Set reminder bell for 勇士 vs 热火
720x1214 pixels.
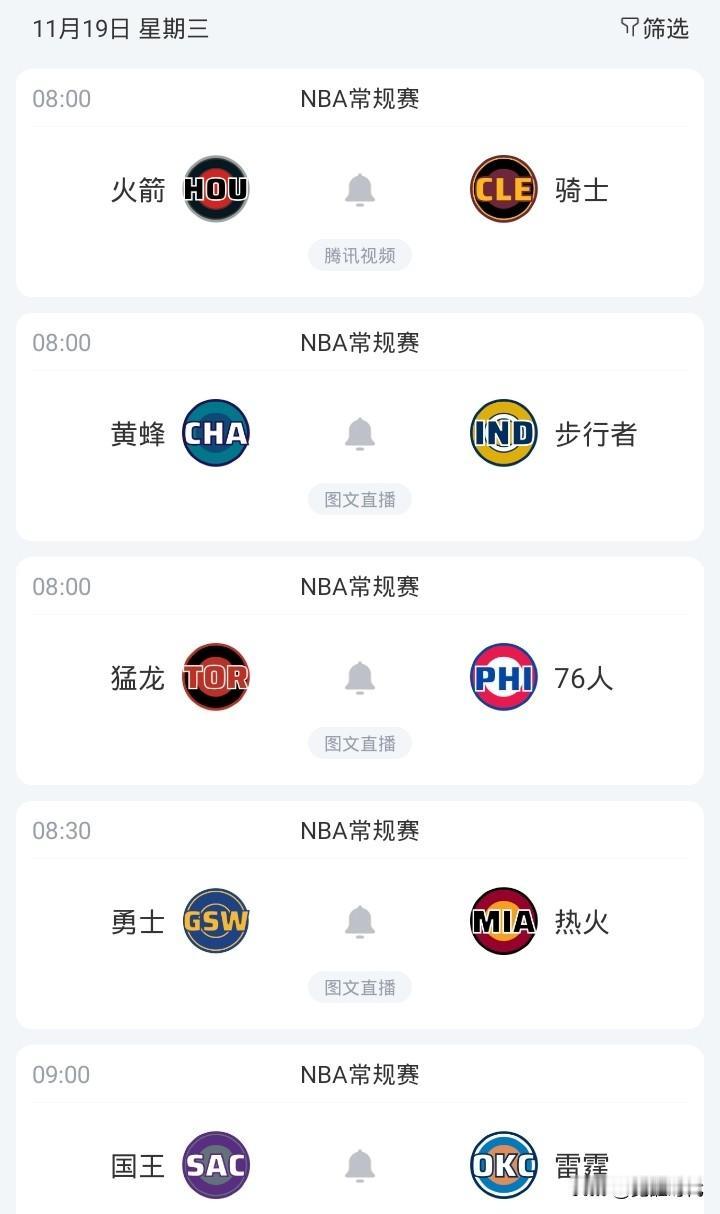pos(360,921)
